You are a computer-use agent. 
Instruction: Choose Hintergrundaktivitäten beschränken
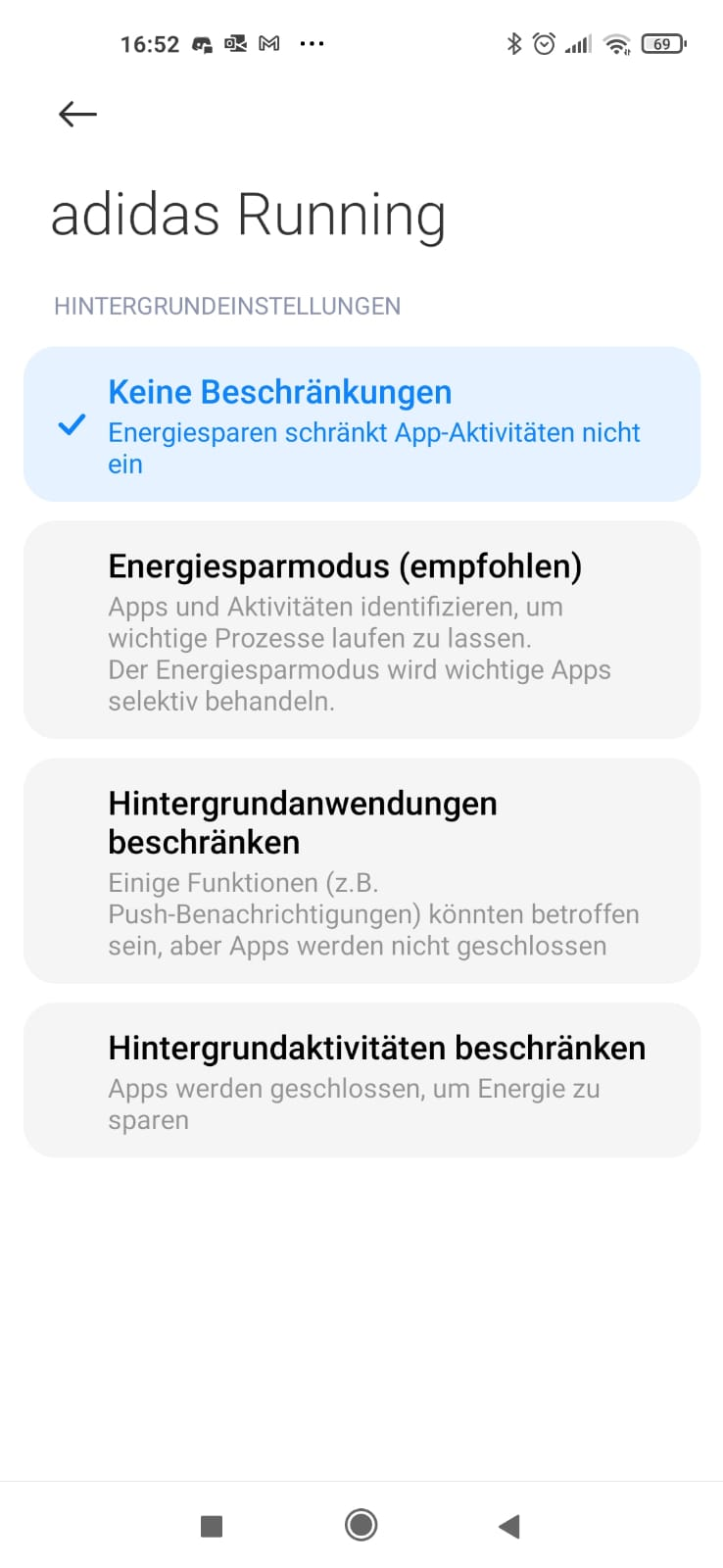[x=361, y=1080]
